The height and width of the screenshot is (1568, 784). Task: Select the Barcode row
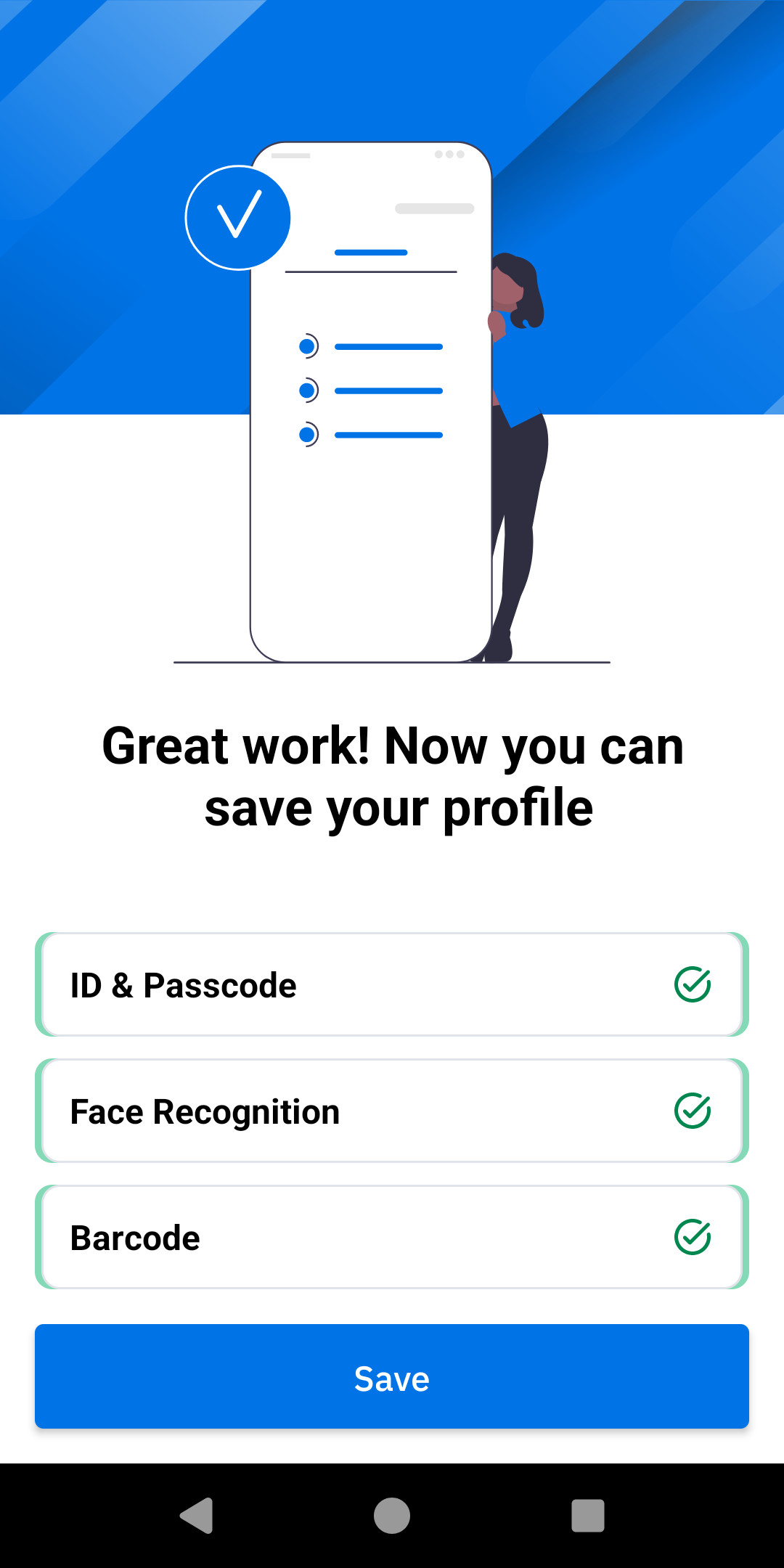pyautogui.click(x=392, y=1237)
